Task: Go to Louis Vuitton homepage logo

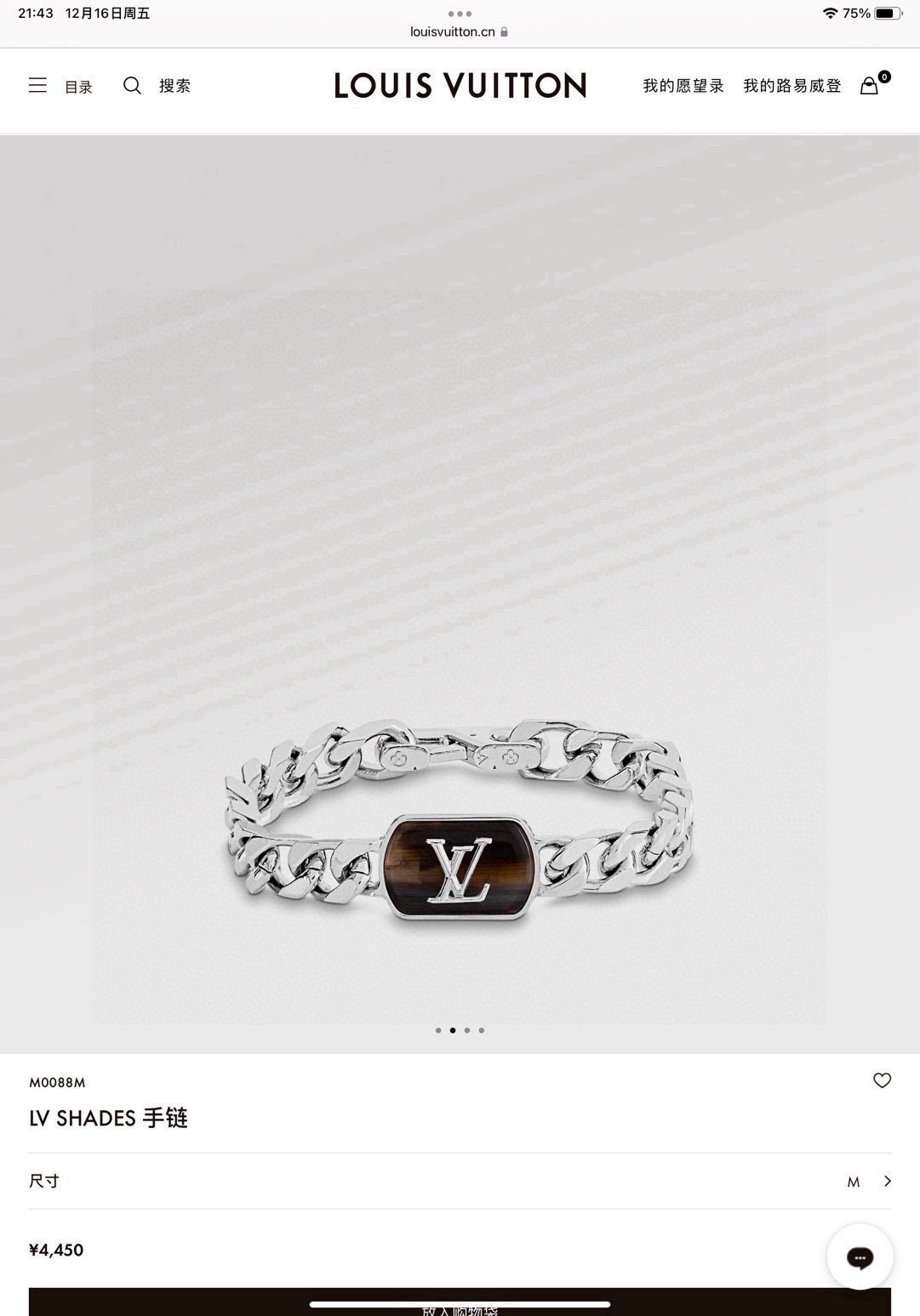Action: coord(460,85)
